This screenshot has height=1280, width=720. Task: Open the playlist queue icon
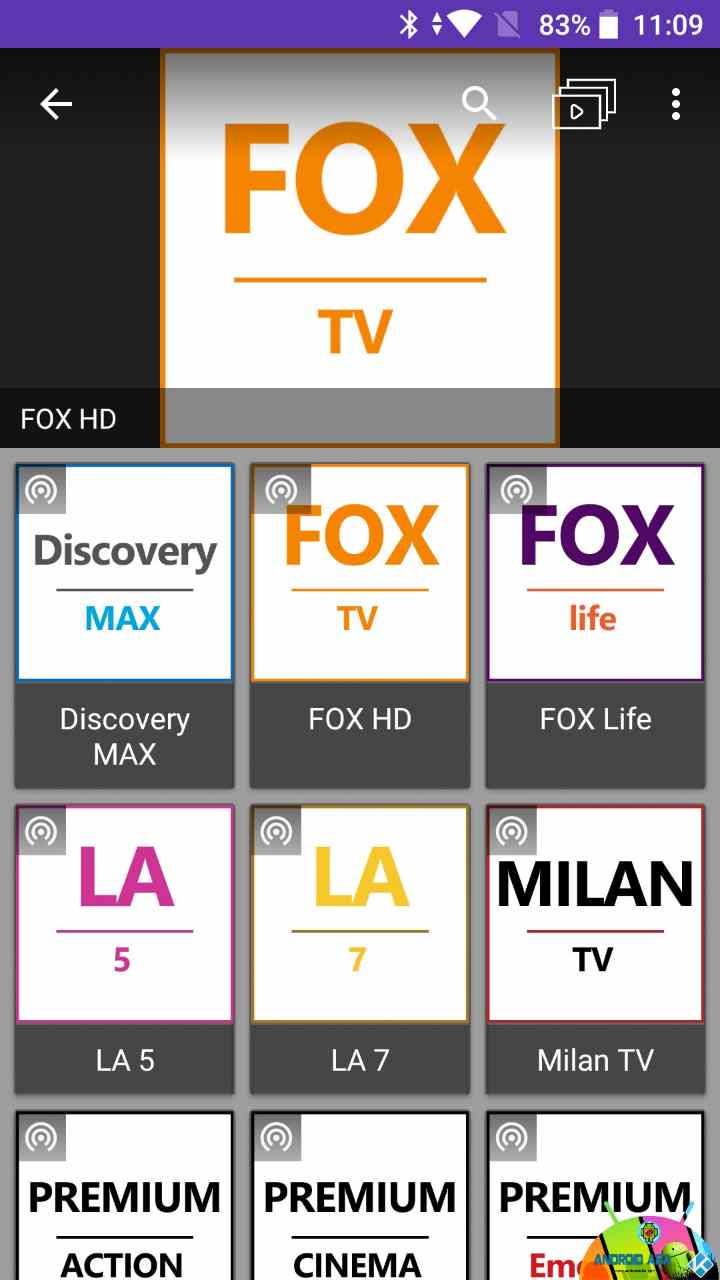pyautogui.click(x=583, y=105)
